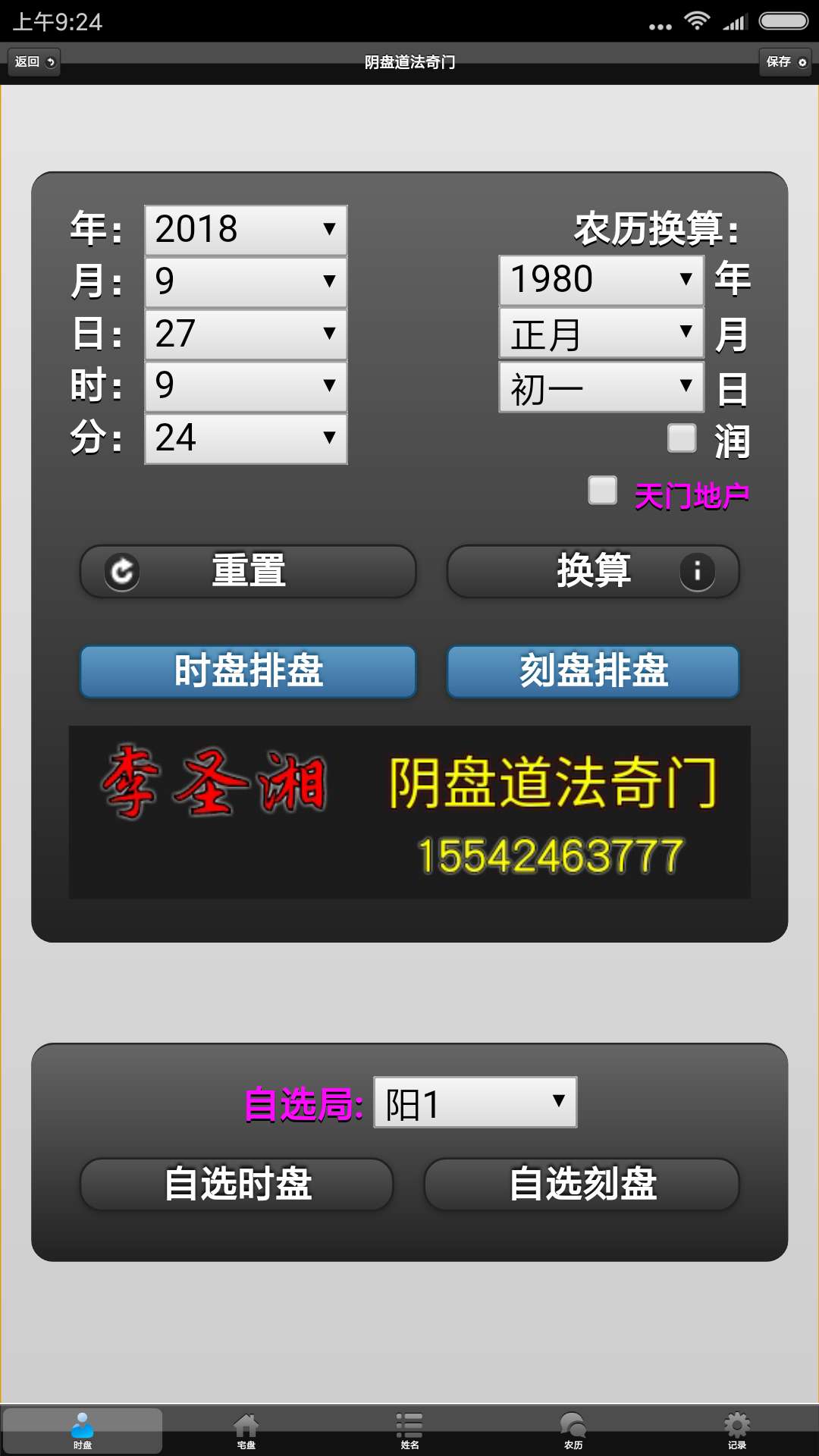
Task: Open the lunar day dropdown showing 初一
Action: pyautogui.click(x=601, y=388)
